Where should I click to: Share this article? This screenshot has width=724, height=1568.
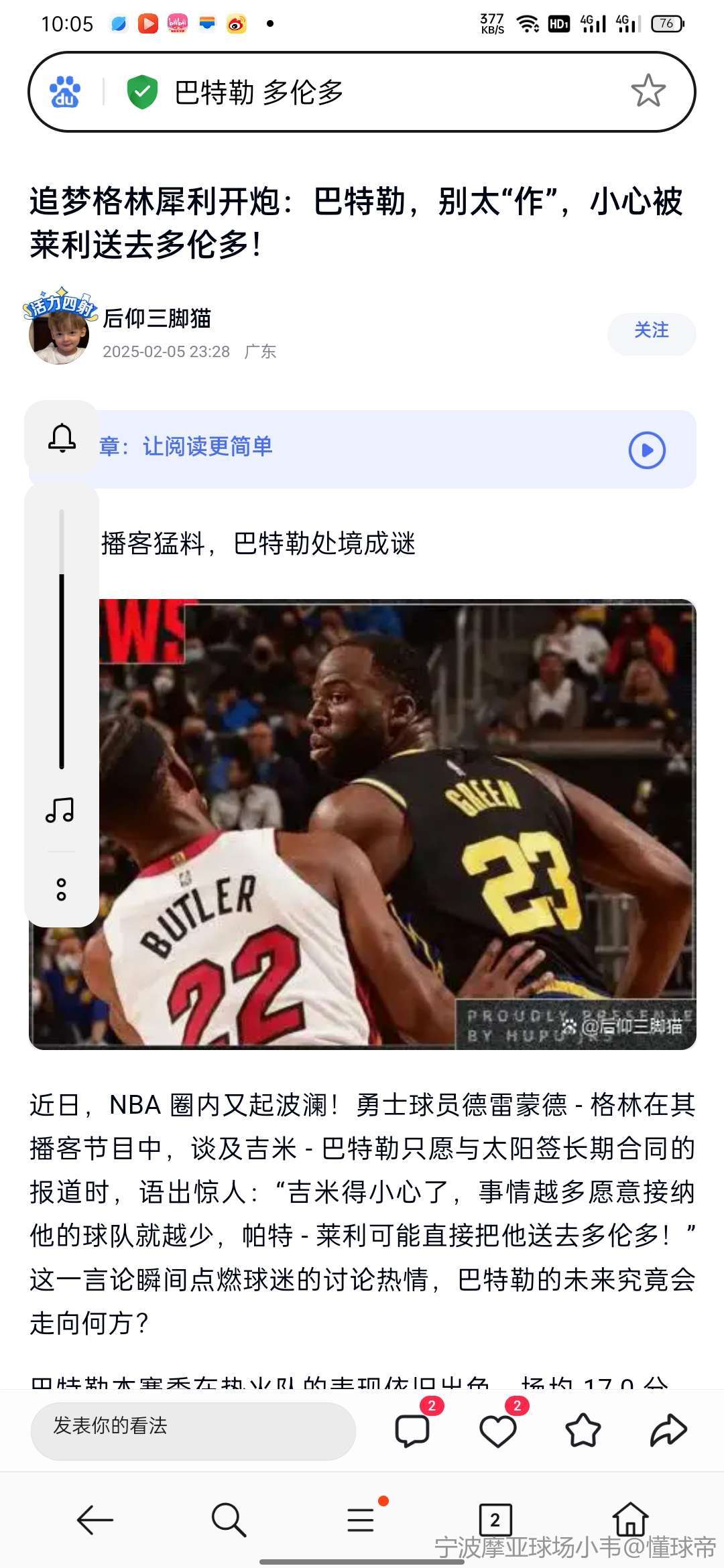click(x=668, y=1430)
